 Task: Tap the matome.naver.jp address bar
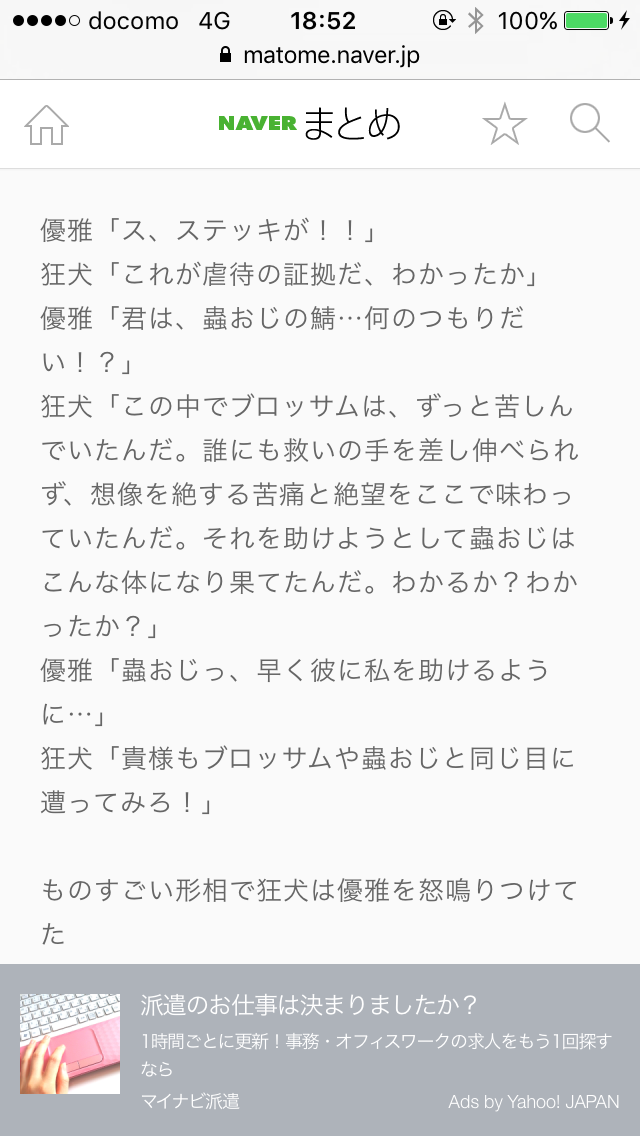(320, 55)
